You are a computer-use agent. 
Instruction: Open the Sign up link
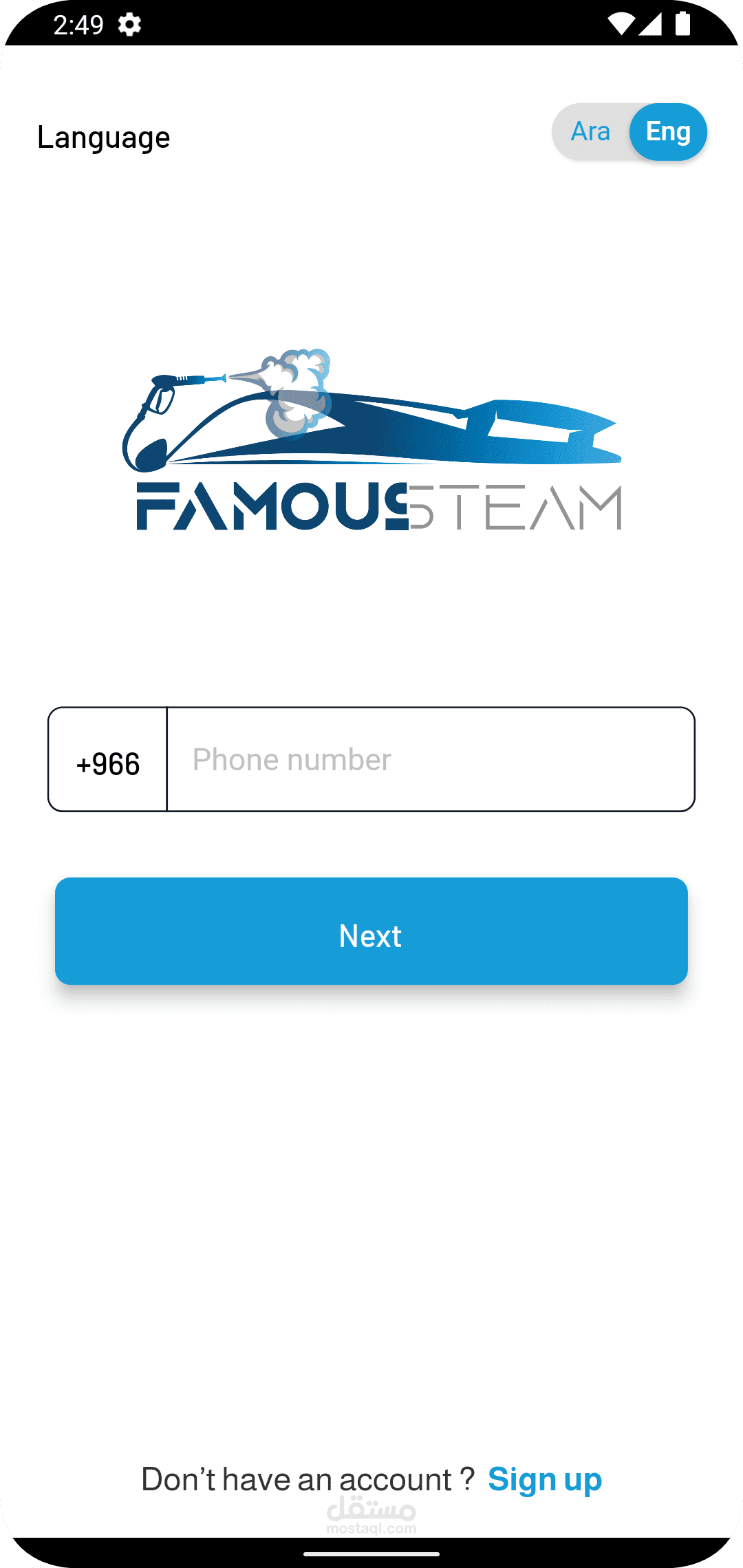pyautogui.click(x=545, y=1479)
